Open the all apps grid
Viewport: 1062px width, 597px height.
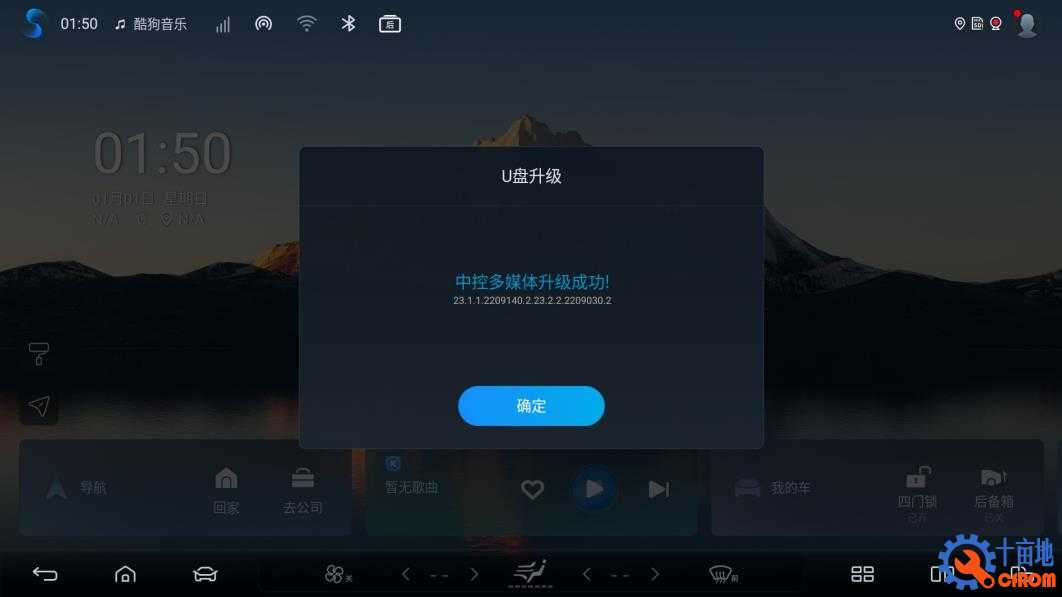point(862,573)
